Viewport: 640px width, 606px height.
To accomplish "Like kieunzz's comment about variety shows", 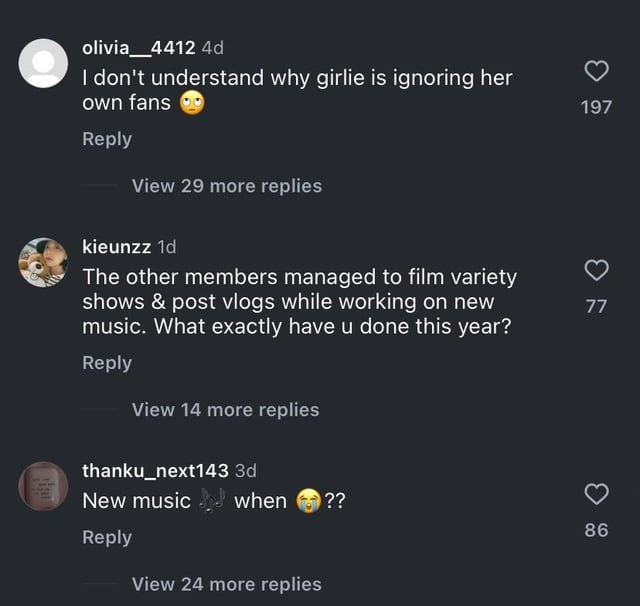I will [x=596, y=270].
